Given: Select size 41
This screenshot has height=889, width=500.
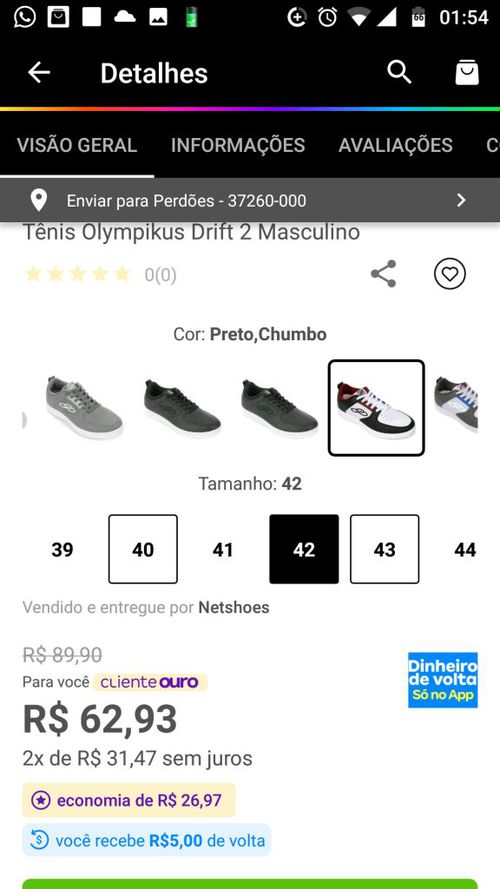Looking at the screenshot, I should pyautogui.click(x=223, y=549).
